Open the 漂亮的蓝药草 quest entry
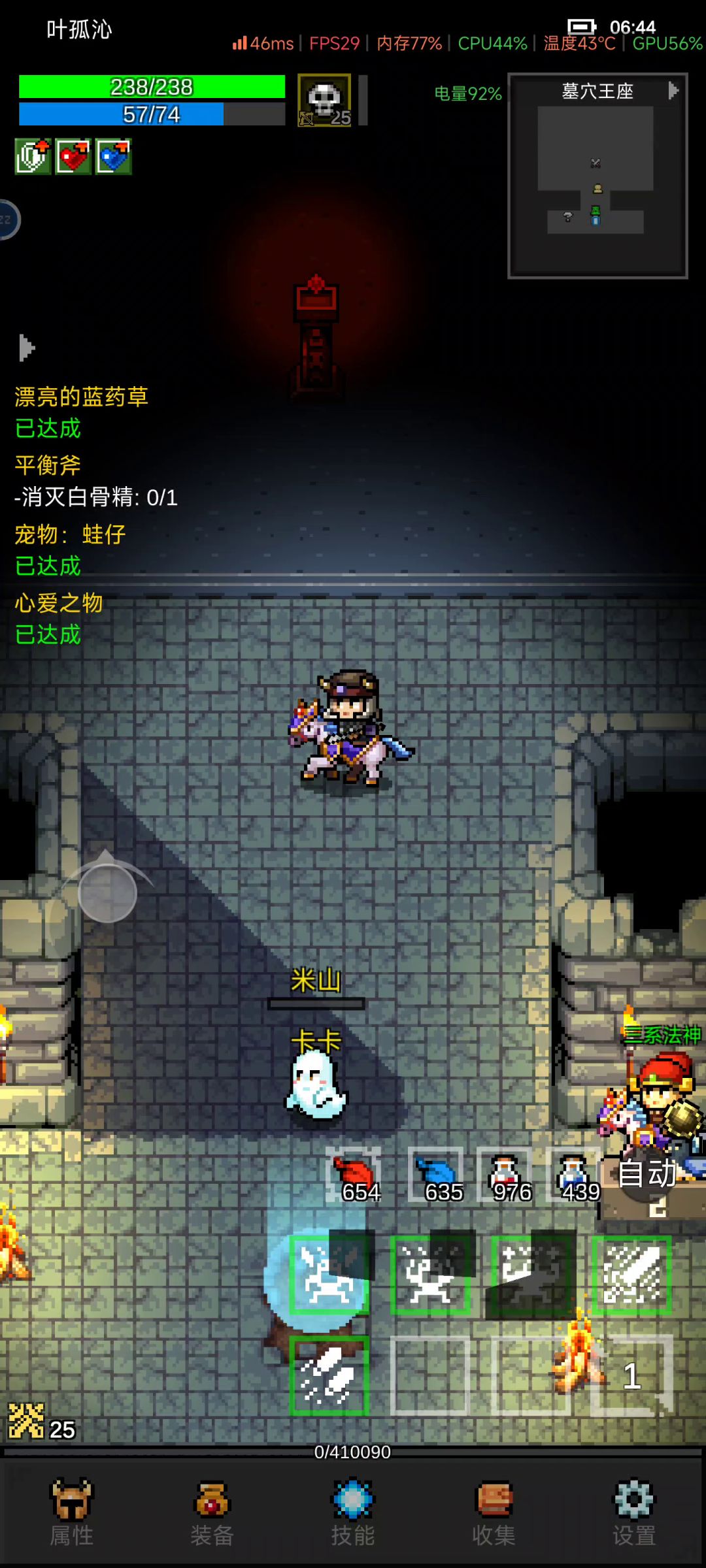This screenshot has height=1568, width=706. pos(81,397)
